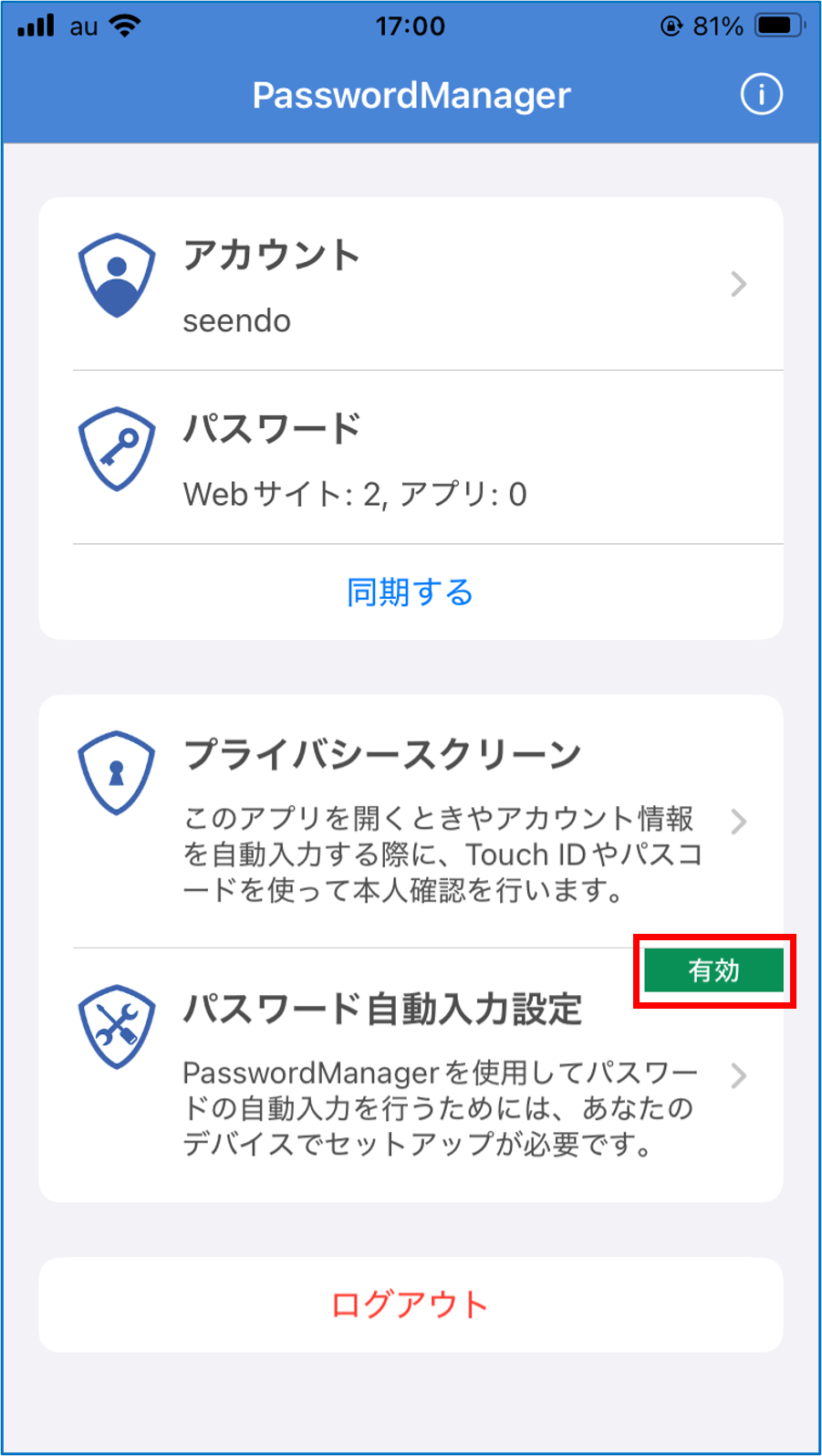
Task: Tap the 同期する sync link
Action: (x=411, y=592)
